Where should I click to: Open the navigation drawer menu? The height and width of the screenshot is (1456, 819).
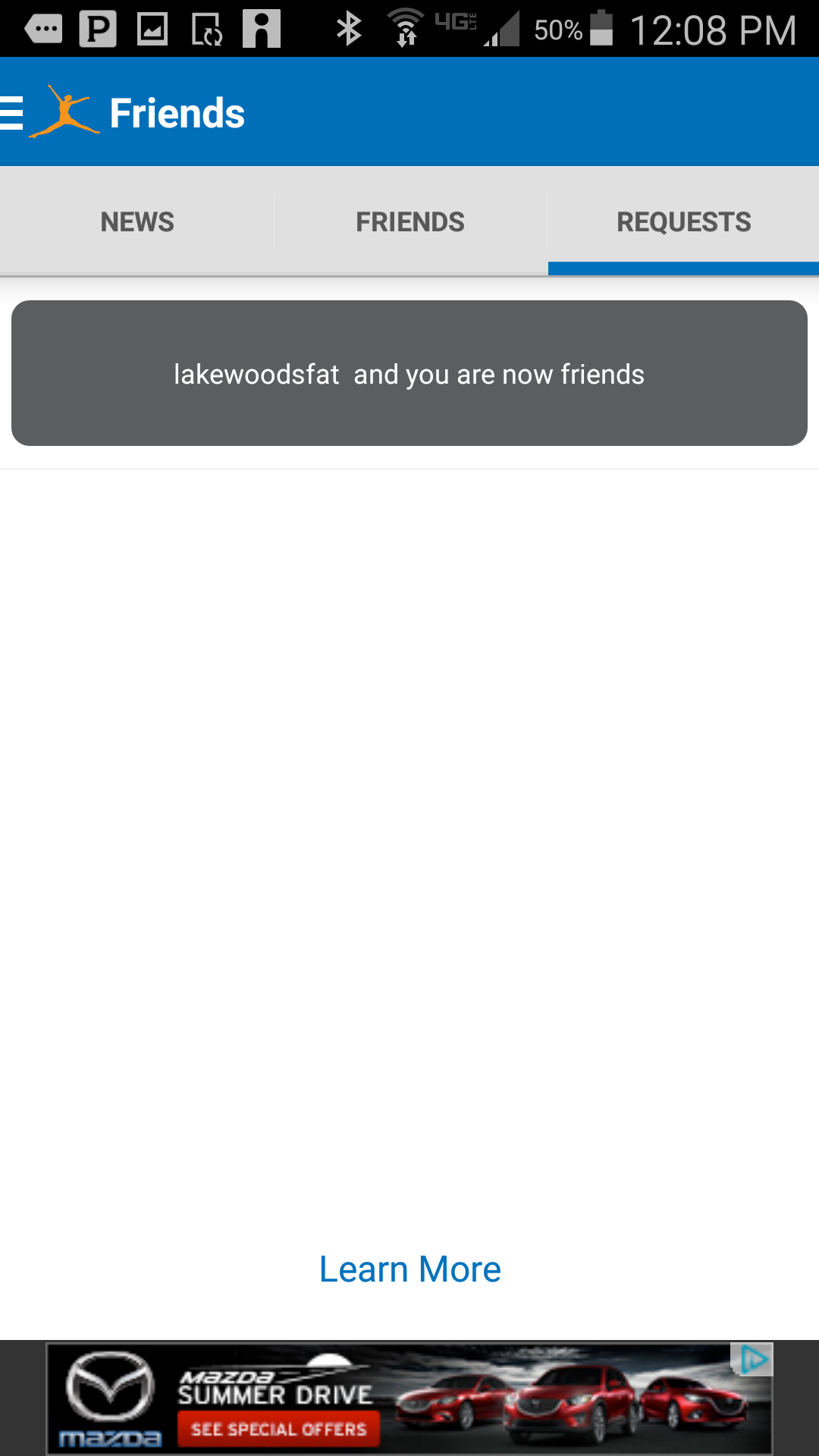click(11, 113)
